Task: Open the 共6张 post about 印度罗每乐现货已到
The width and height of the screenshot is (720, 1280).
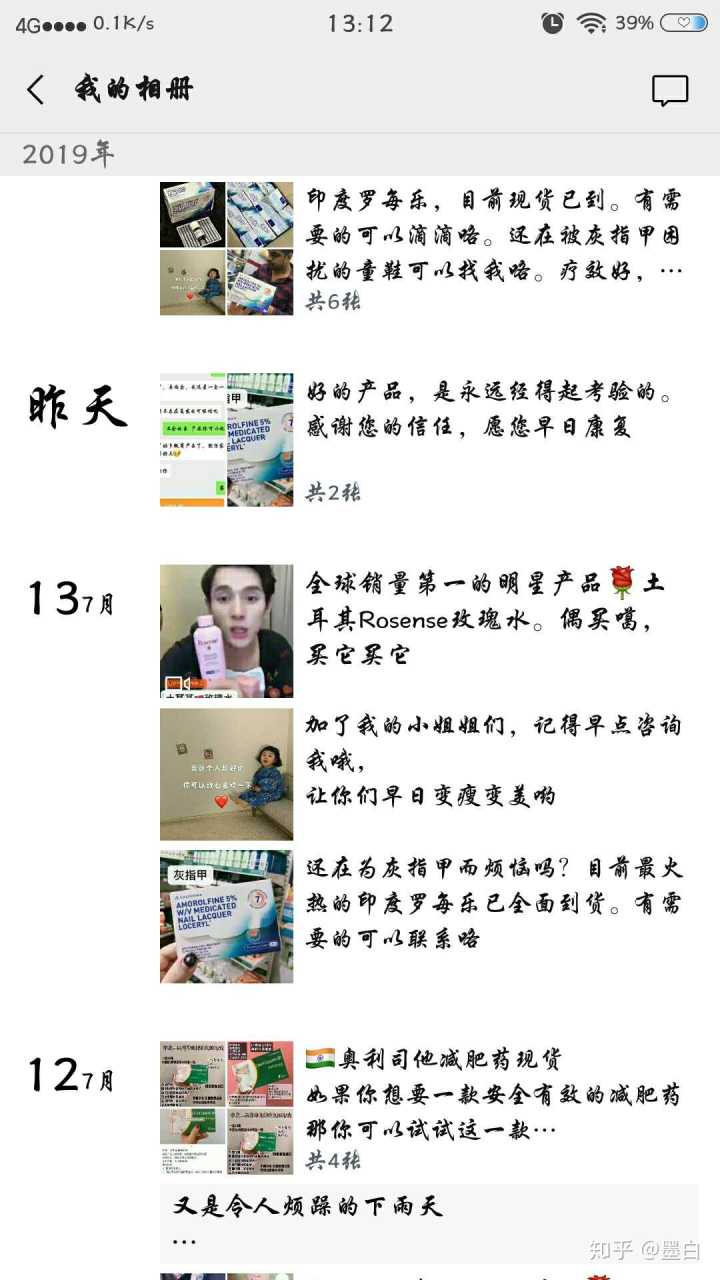Action: (494, 248)
